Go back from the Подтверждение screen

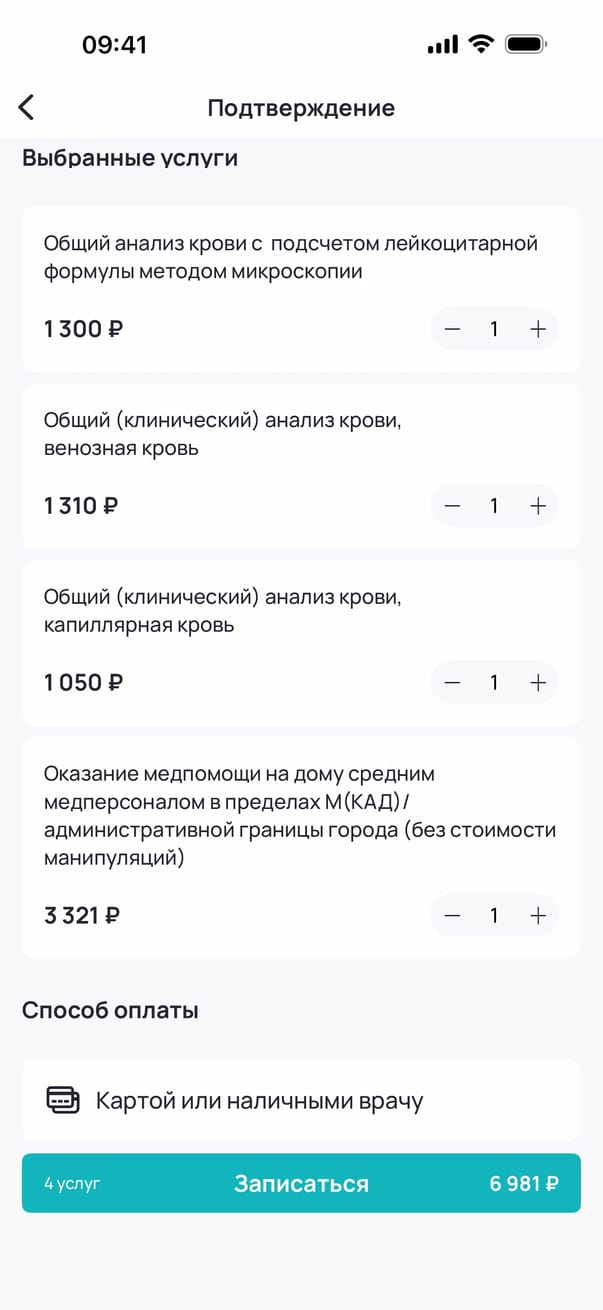click(x=27, y=108)
